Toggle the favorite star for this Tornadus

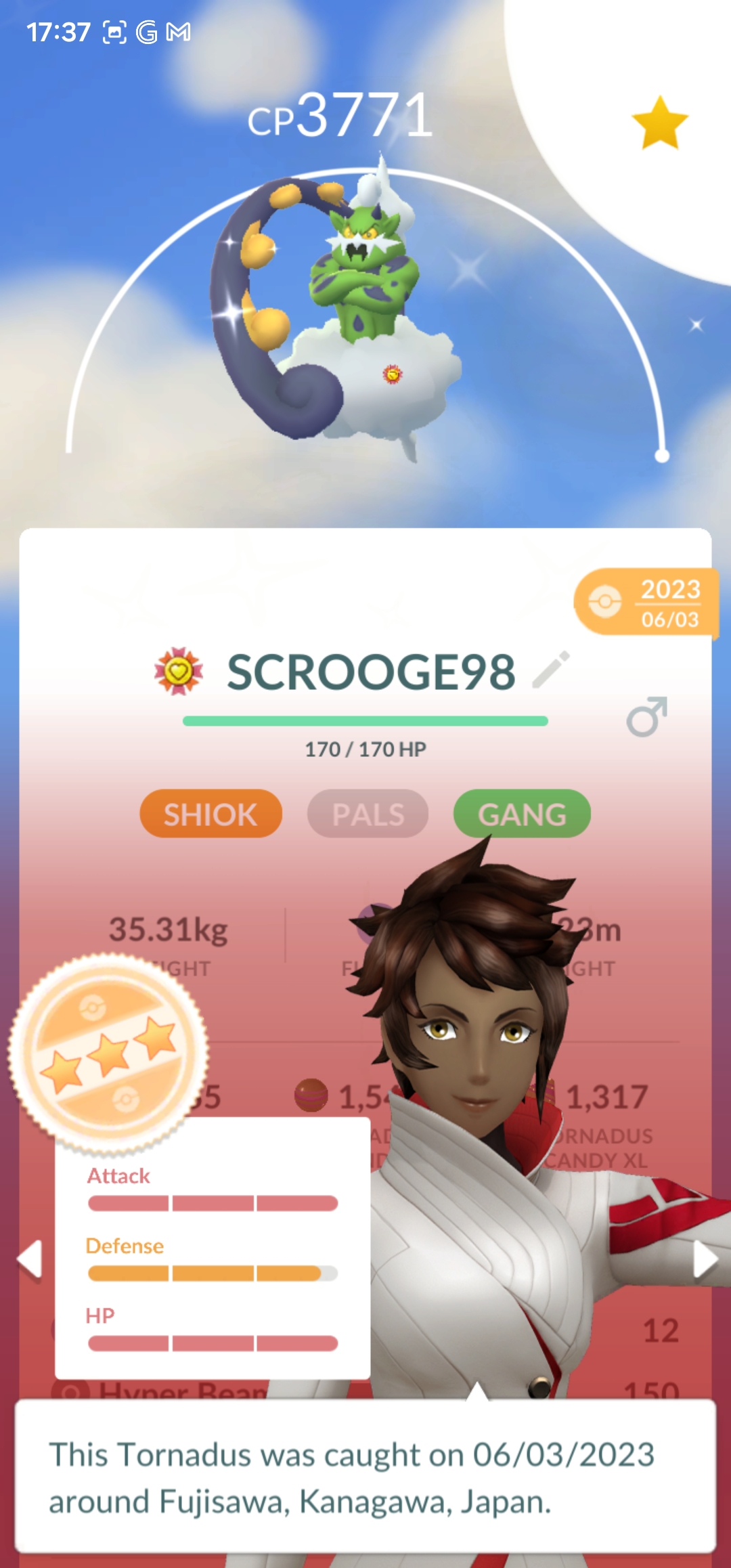(659, 123)
